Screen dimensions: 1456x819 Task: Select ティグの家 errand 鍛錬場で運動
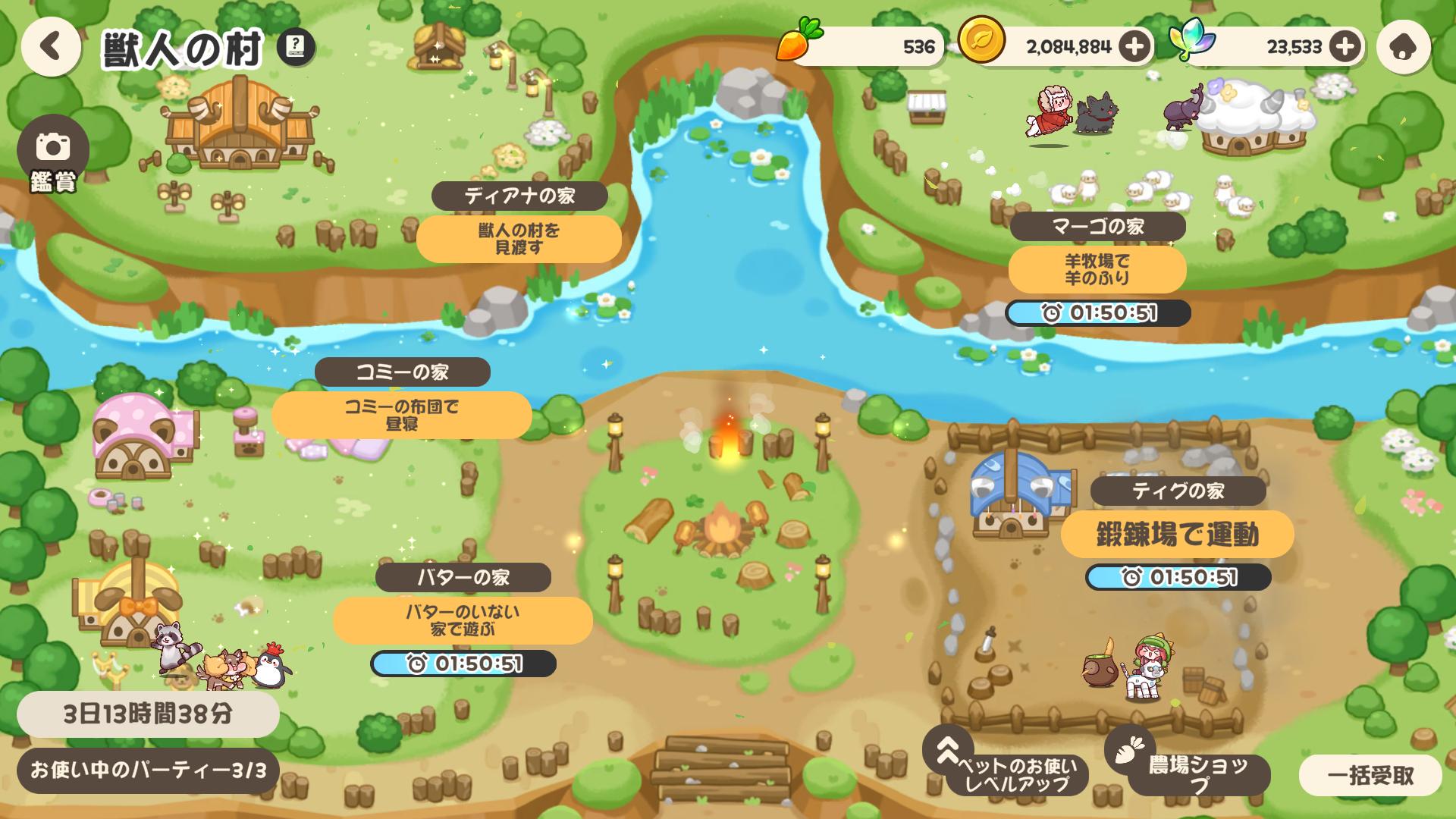(x=1177, y=535)
